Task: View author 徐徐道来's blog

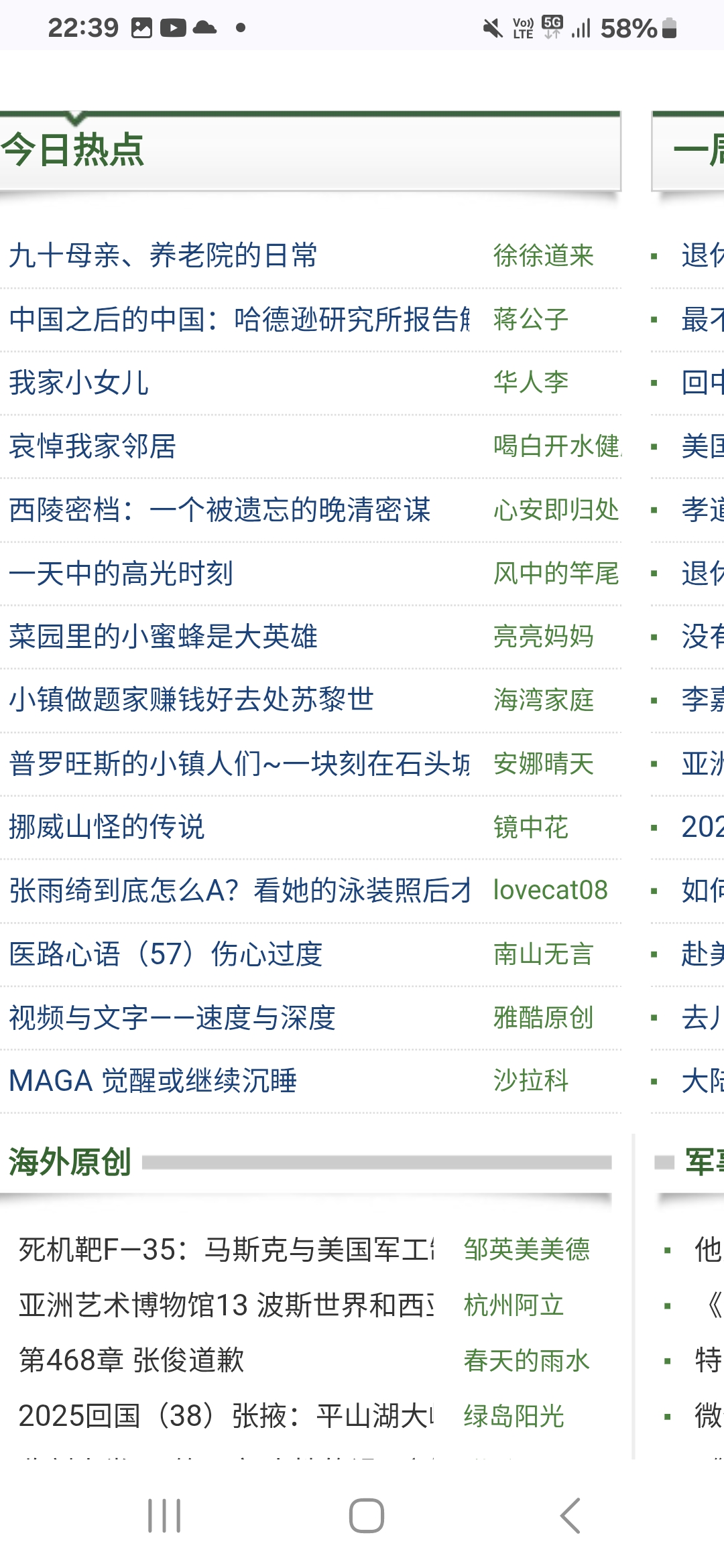Action: (544, 255)
